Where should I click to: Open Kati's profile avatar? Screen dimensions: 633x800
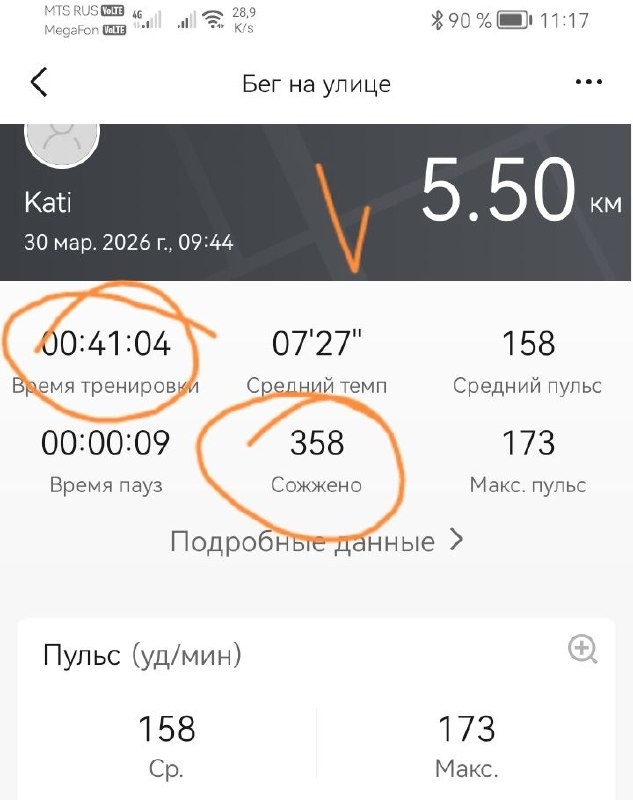click(61, 142)
